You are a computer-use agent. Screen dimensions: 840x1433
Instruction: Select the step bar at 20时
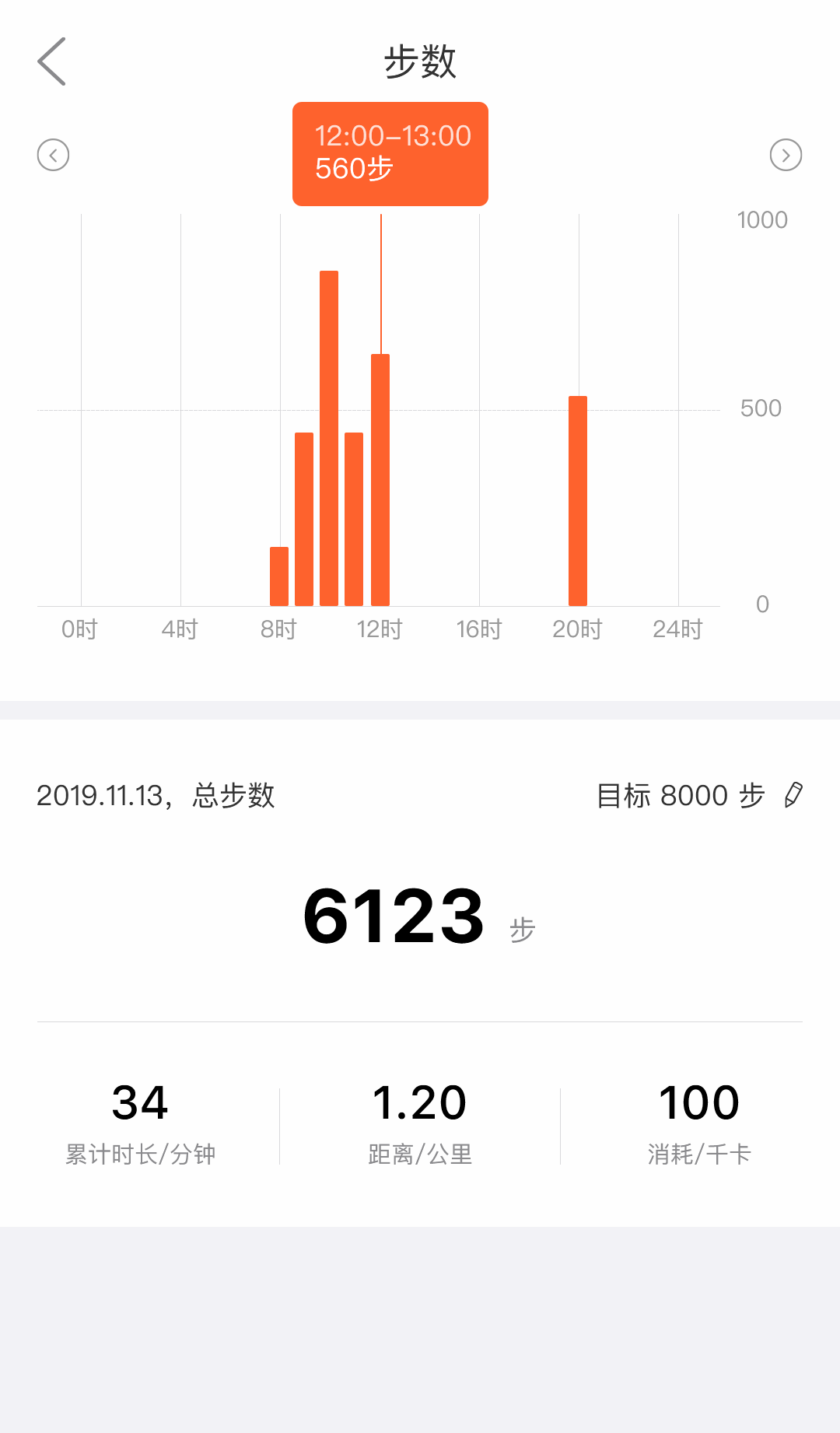click(578, 501)
